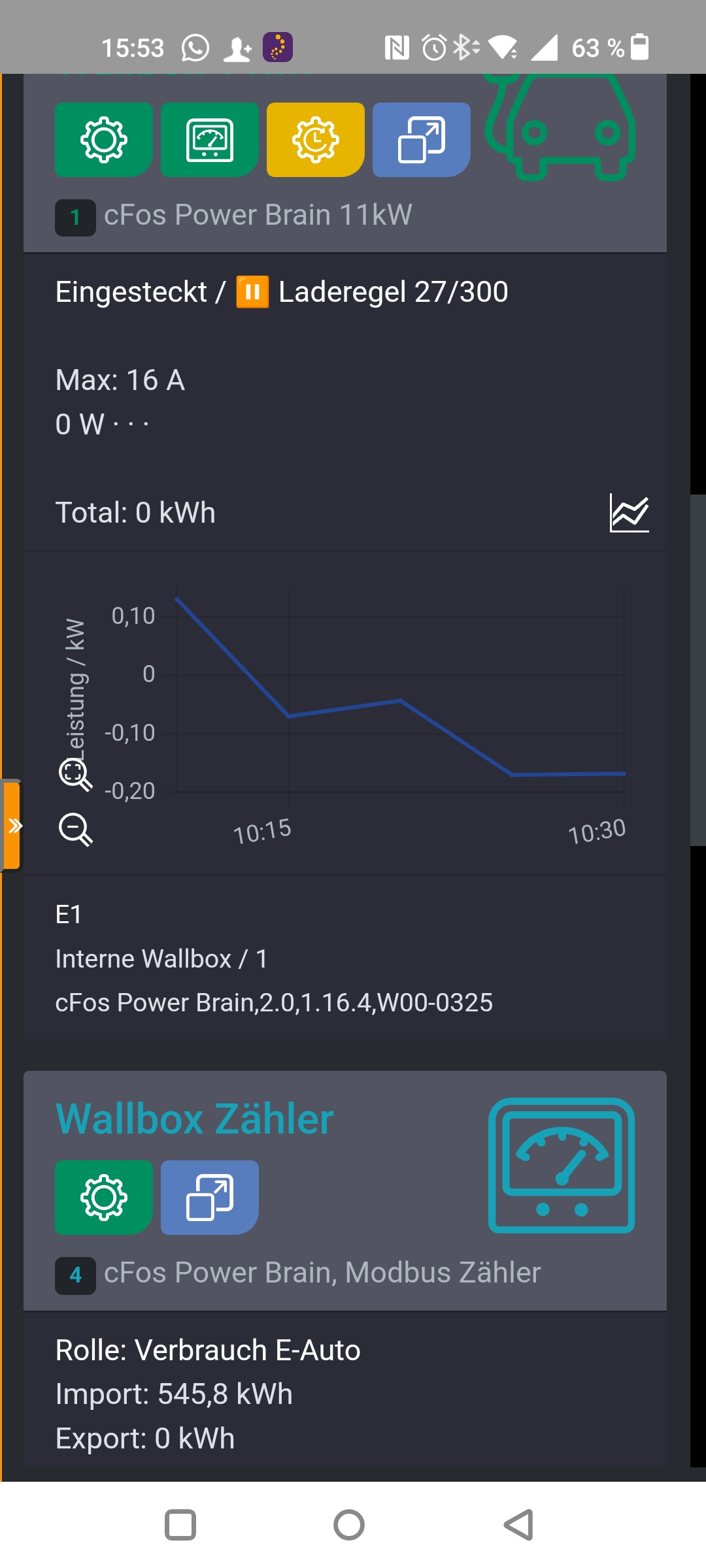Tap the chart icon next to Total 0 kWh

tap(629, 513)
